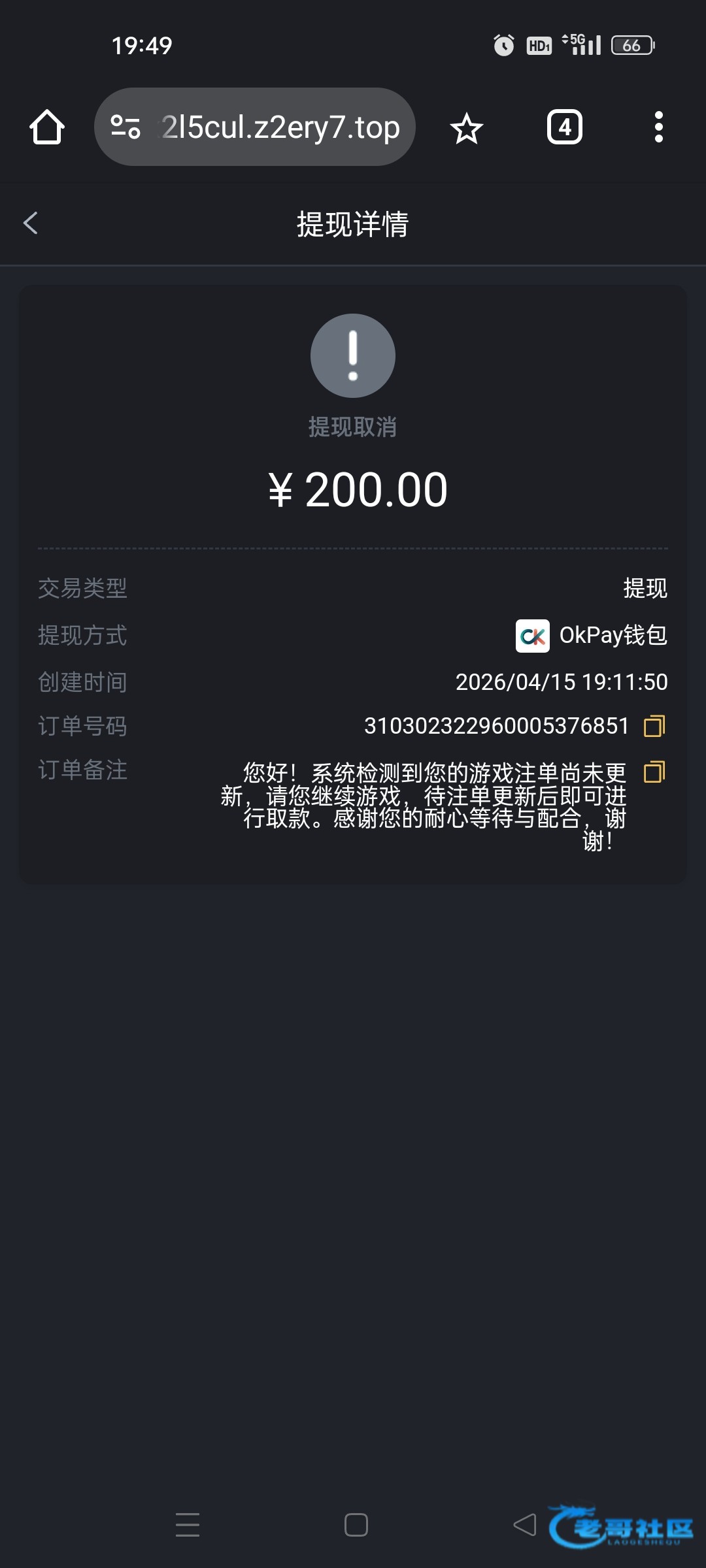Open the browser home page
Viewport: 706px width, 1568px height.
47,127
